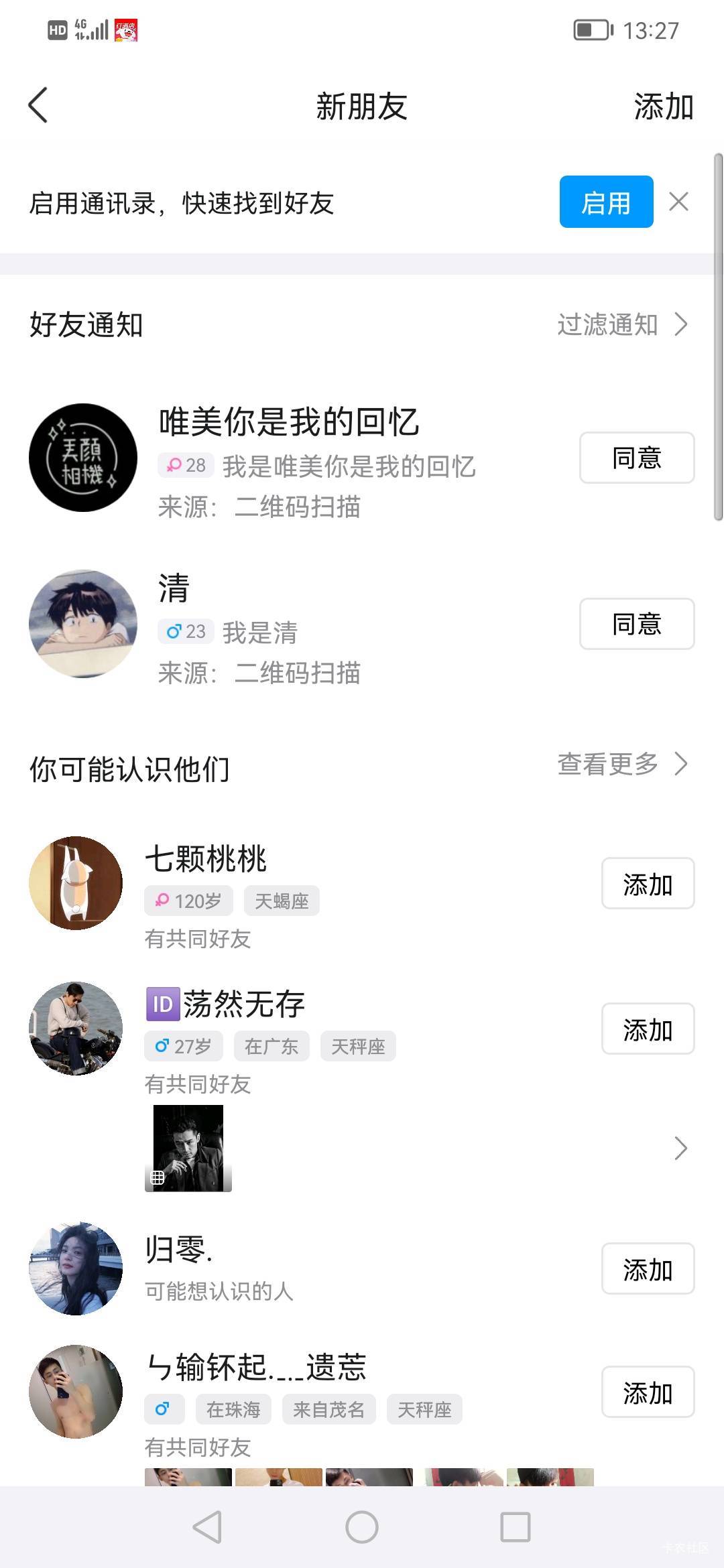Dismiss the 启用通讯录 banner
This screenshot has height=1568, width=724.
tap(678, 202)
